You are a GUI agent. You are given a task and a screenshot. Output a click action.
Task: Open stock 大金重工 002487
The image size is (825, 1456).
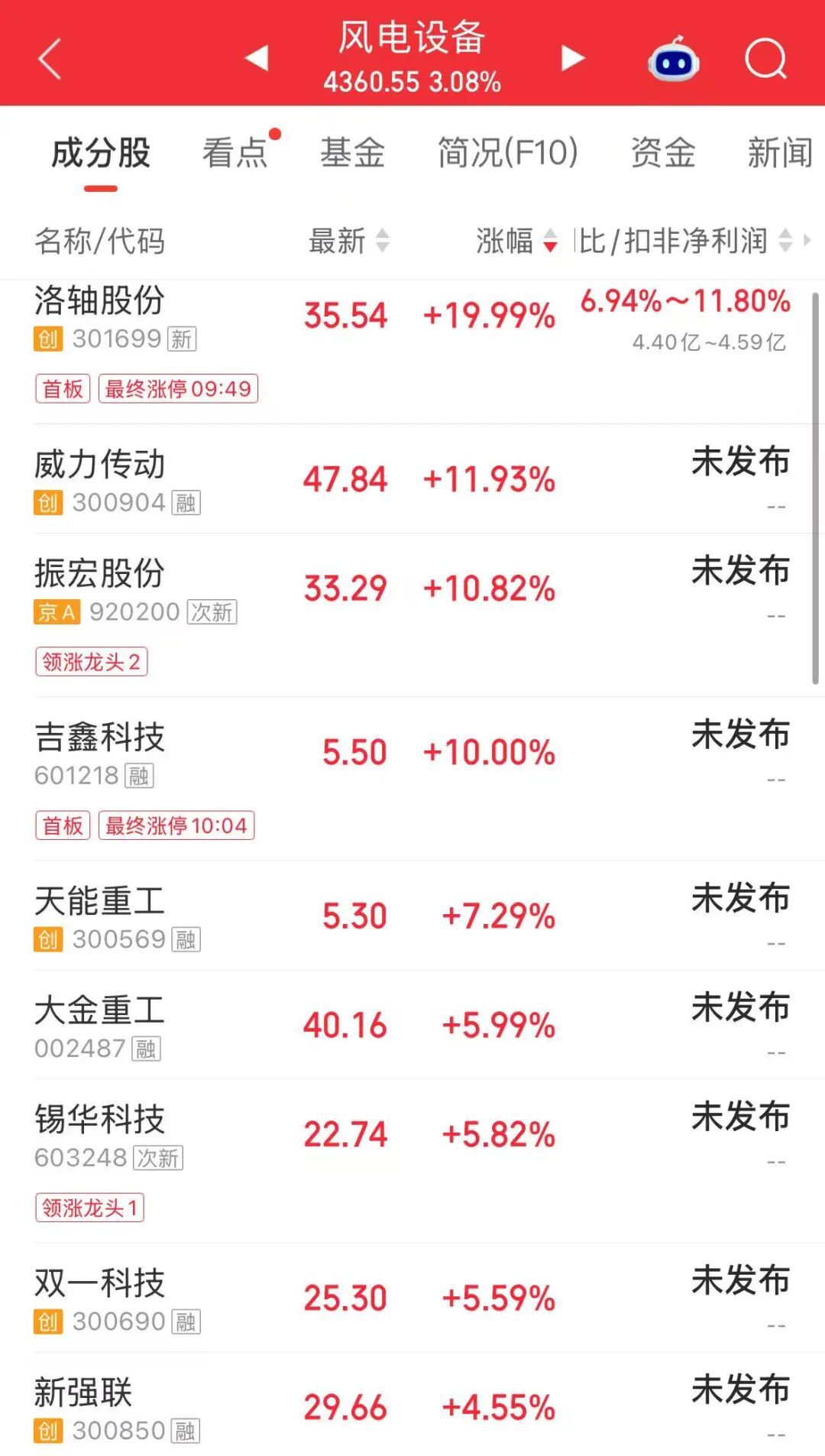(x=412, y=1025)
